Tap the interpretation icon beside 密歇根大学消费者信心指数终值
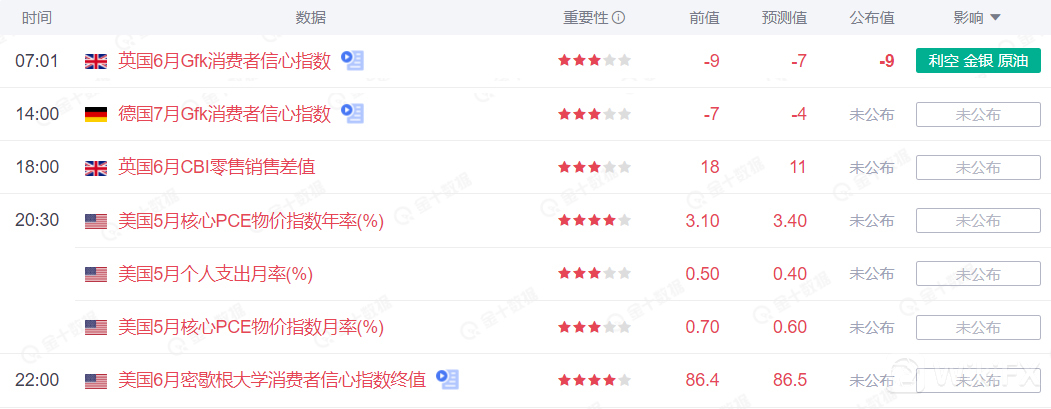The width and height of the screenshot is (1051, 409). point(448,380)
